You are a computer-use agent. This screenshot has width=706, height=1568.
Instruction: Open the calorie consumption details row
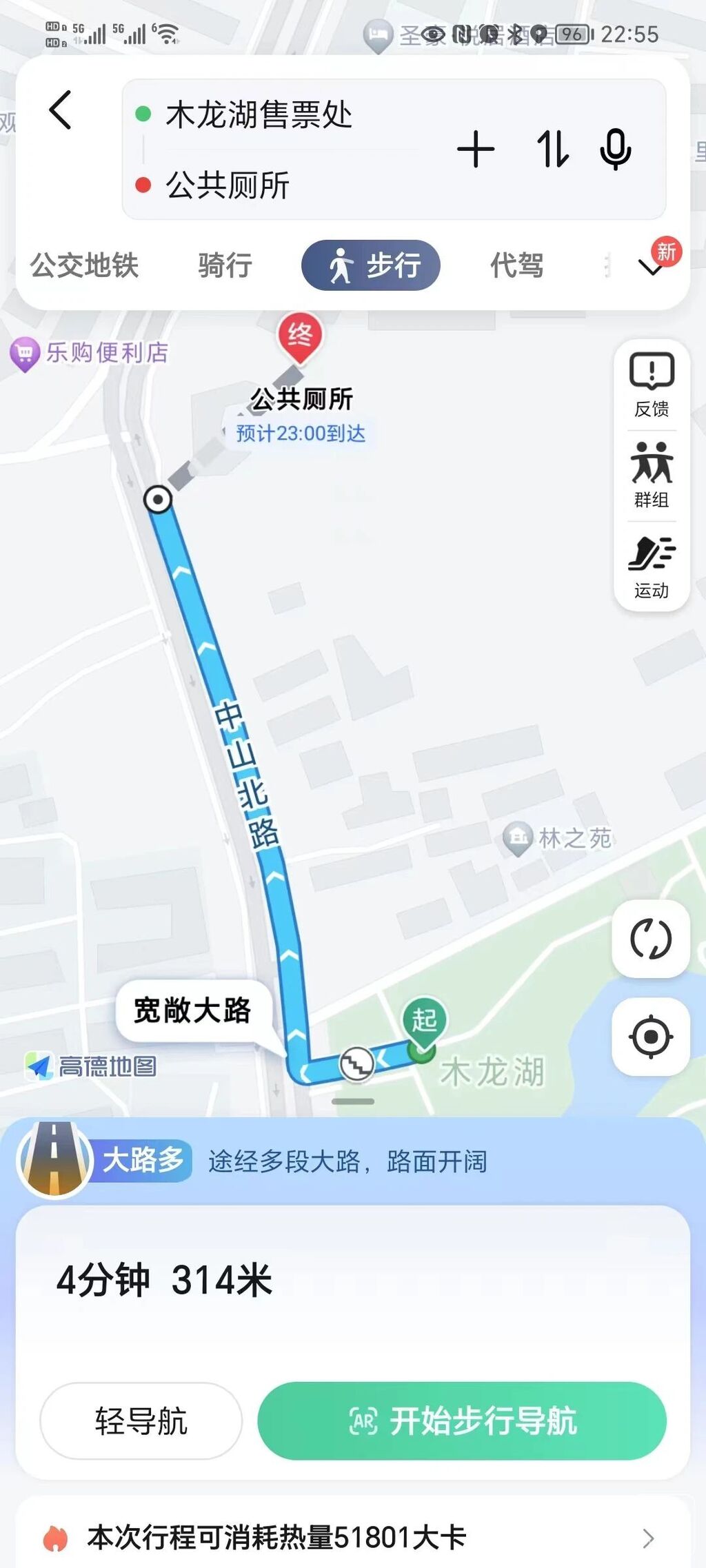pyautogui.click(x=352, y=1538)
